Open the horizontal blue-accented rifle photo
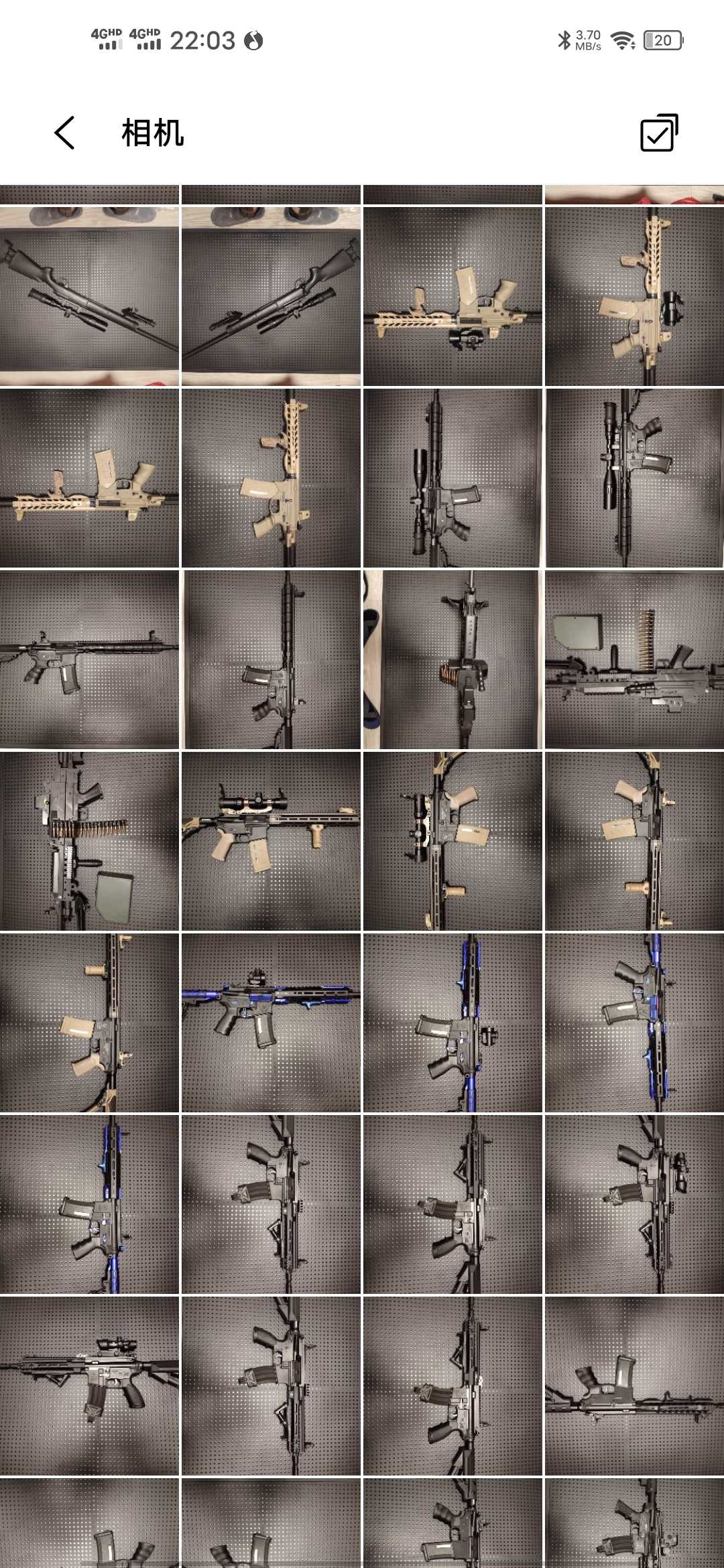The height and width of the screenshot is (1568, 724). (271, 1023)
